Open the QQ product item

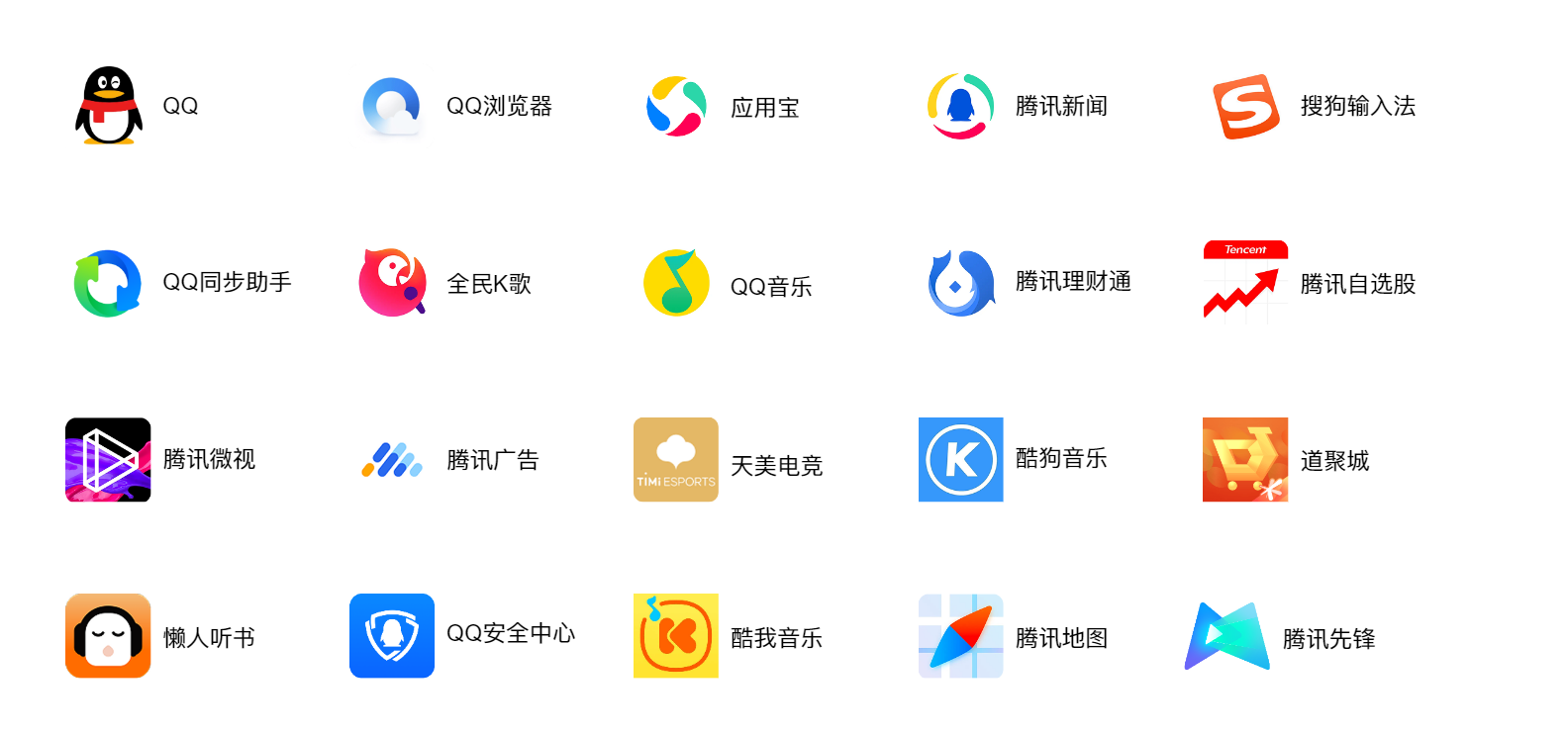coord(109,106)
